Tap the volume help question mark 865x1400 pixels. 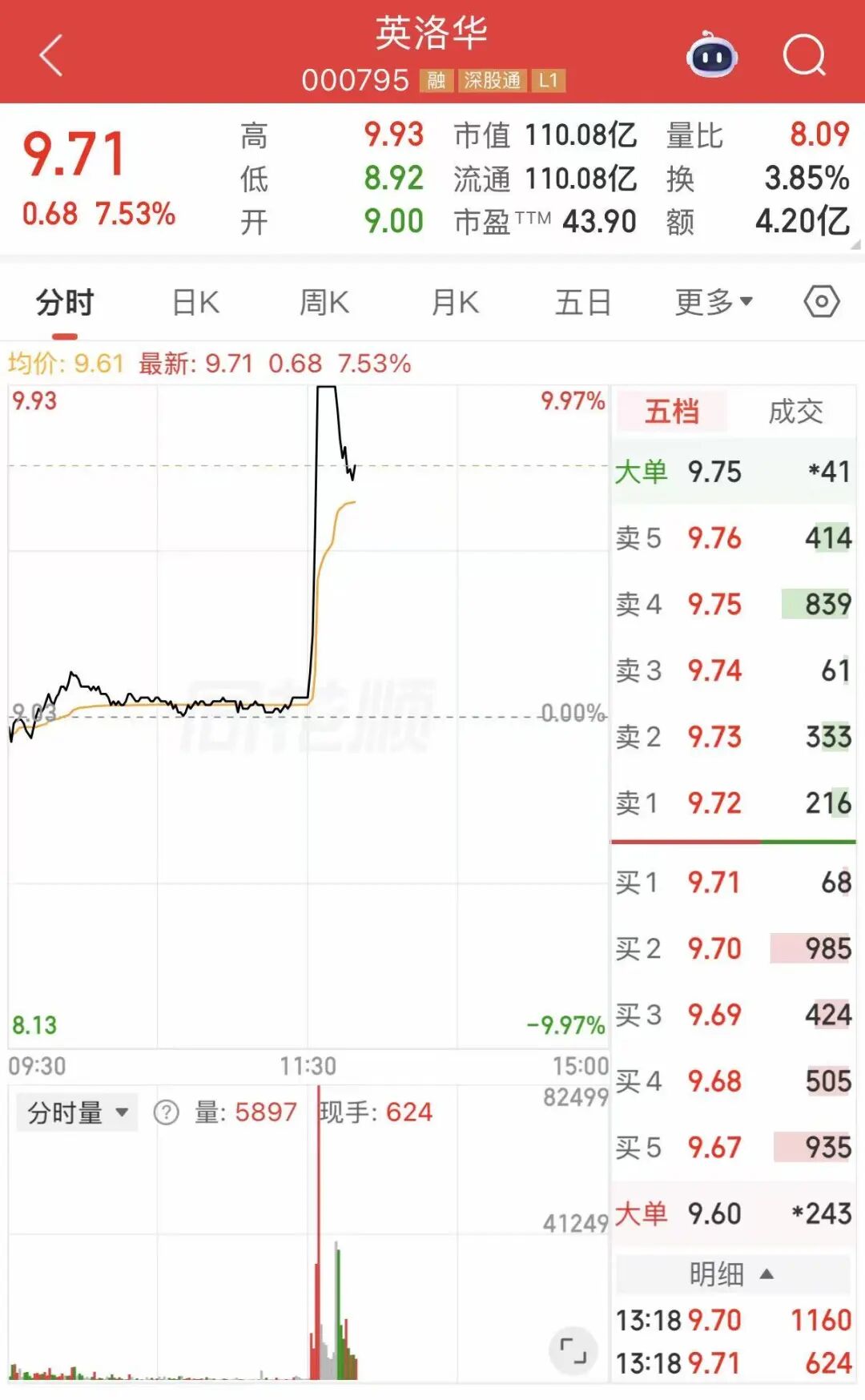click(166, 1112)
